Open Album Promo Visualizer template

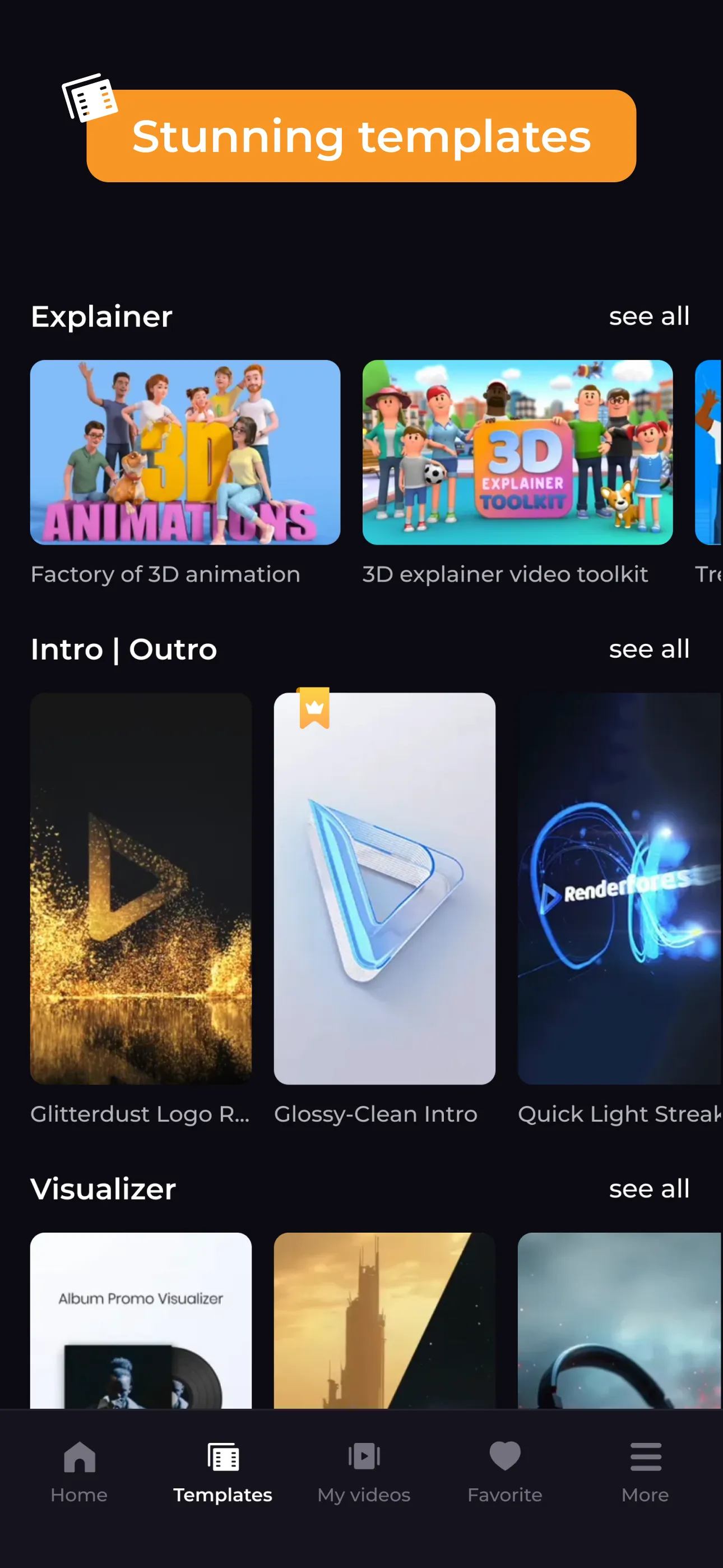tap(141, 1320)
